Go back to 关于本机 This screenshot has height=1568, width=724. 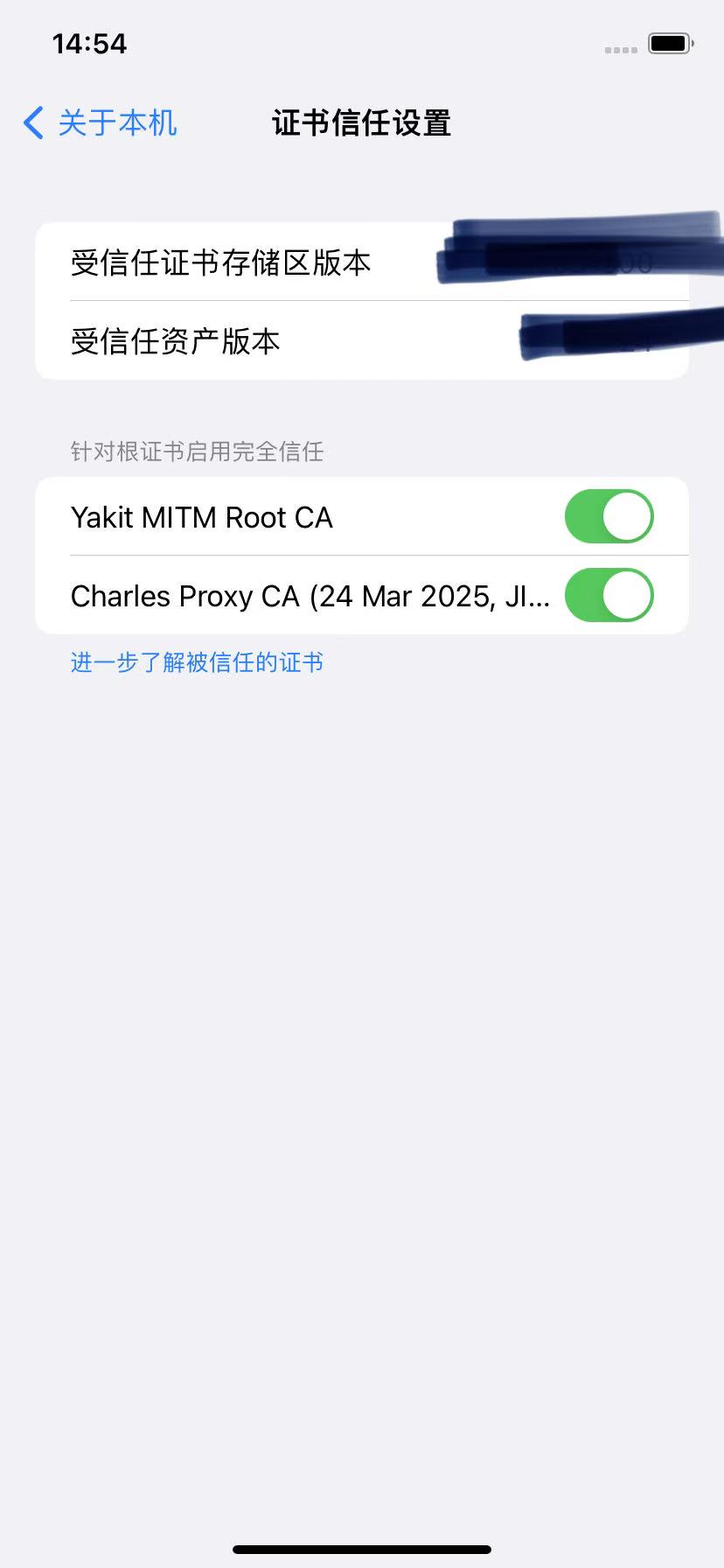click(101, 123)
